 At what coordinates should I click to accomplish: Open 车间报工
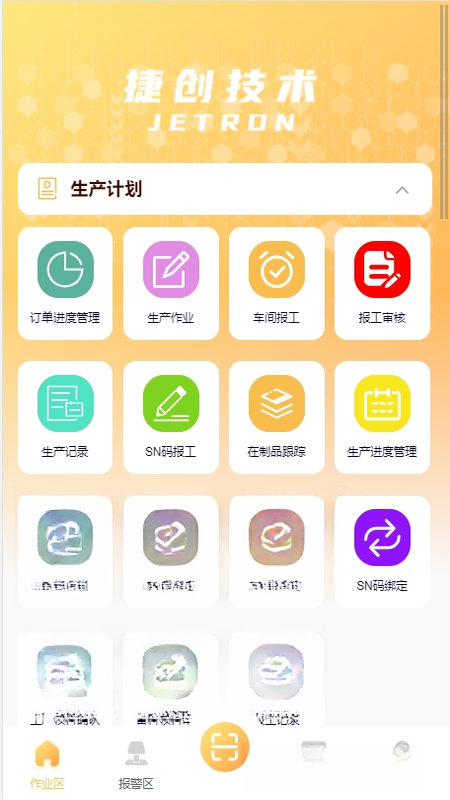[277, 283]
